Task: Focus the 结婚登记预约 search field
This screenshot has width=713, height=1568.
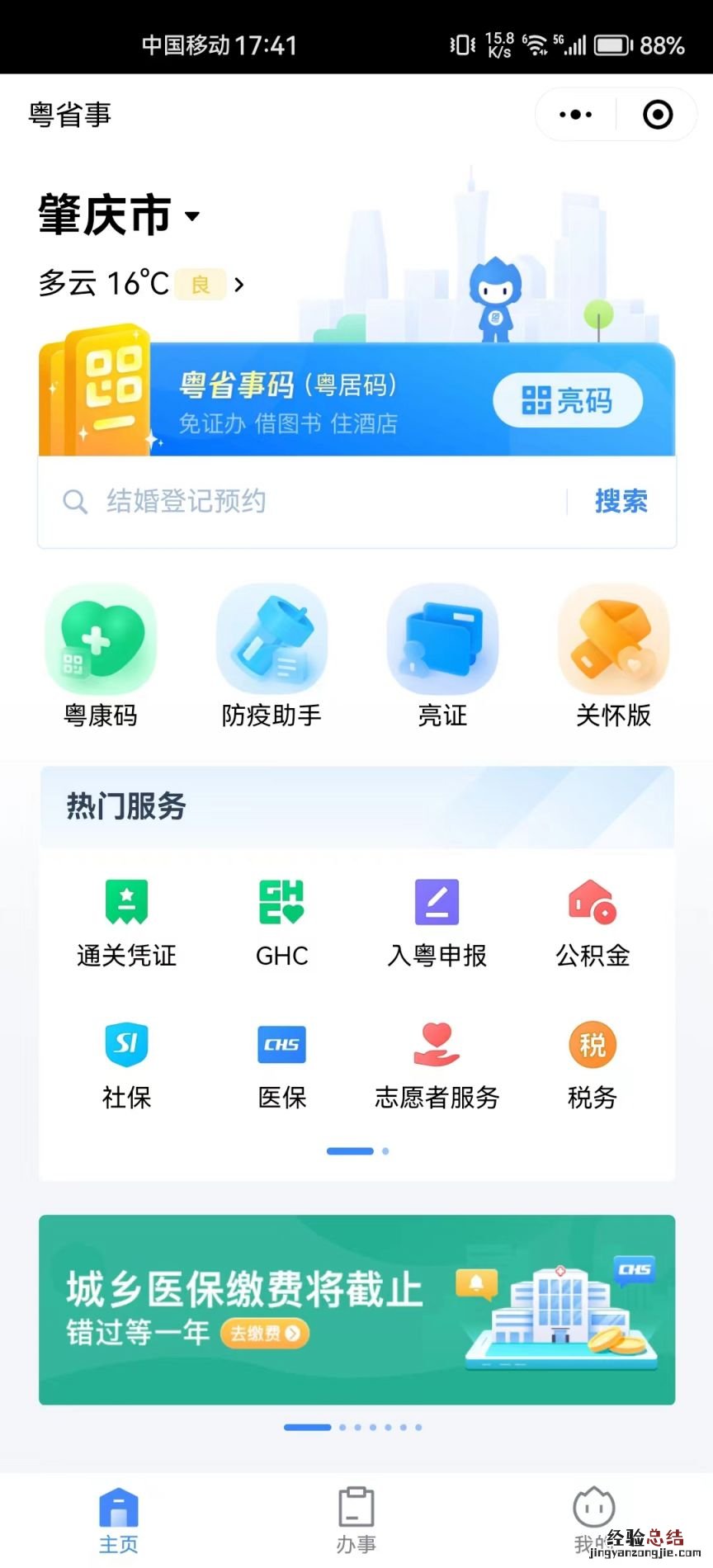Action: 314,501
